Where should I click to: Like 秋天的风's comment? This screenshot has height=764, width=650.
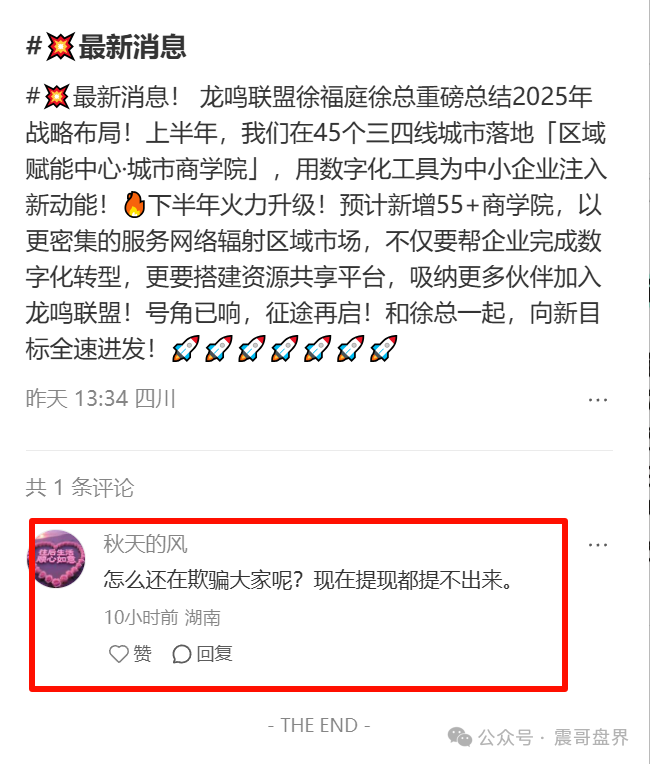click(130, 654)
